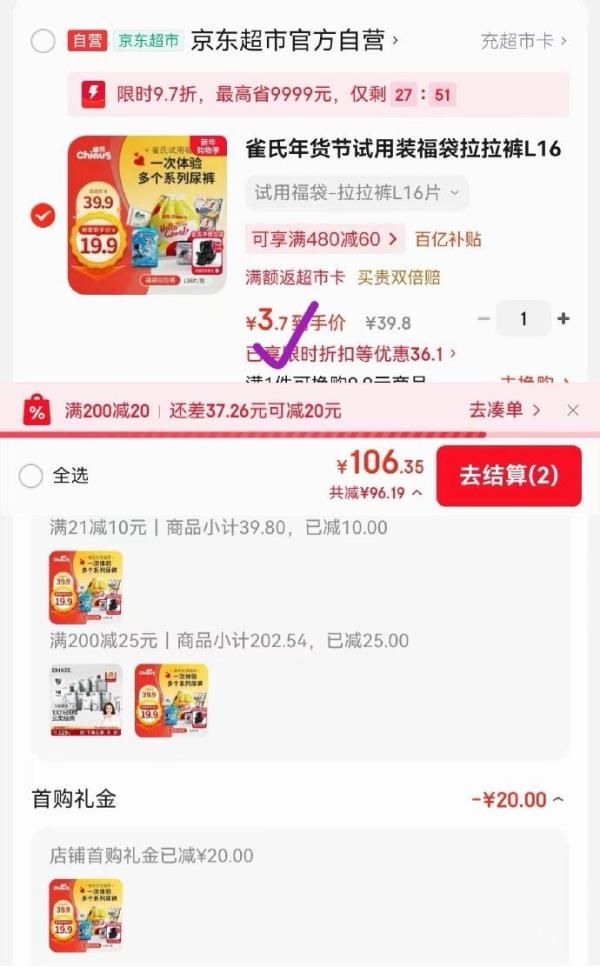Image resolution: width=600 pixels, height=967 pixels.
Task: Open the 可享满480减60 promotion
Action: pos(325,239)
